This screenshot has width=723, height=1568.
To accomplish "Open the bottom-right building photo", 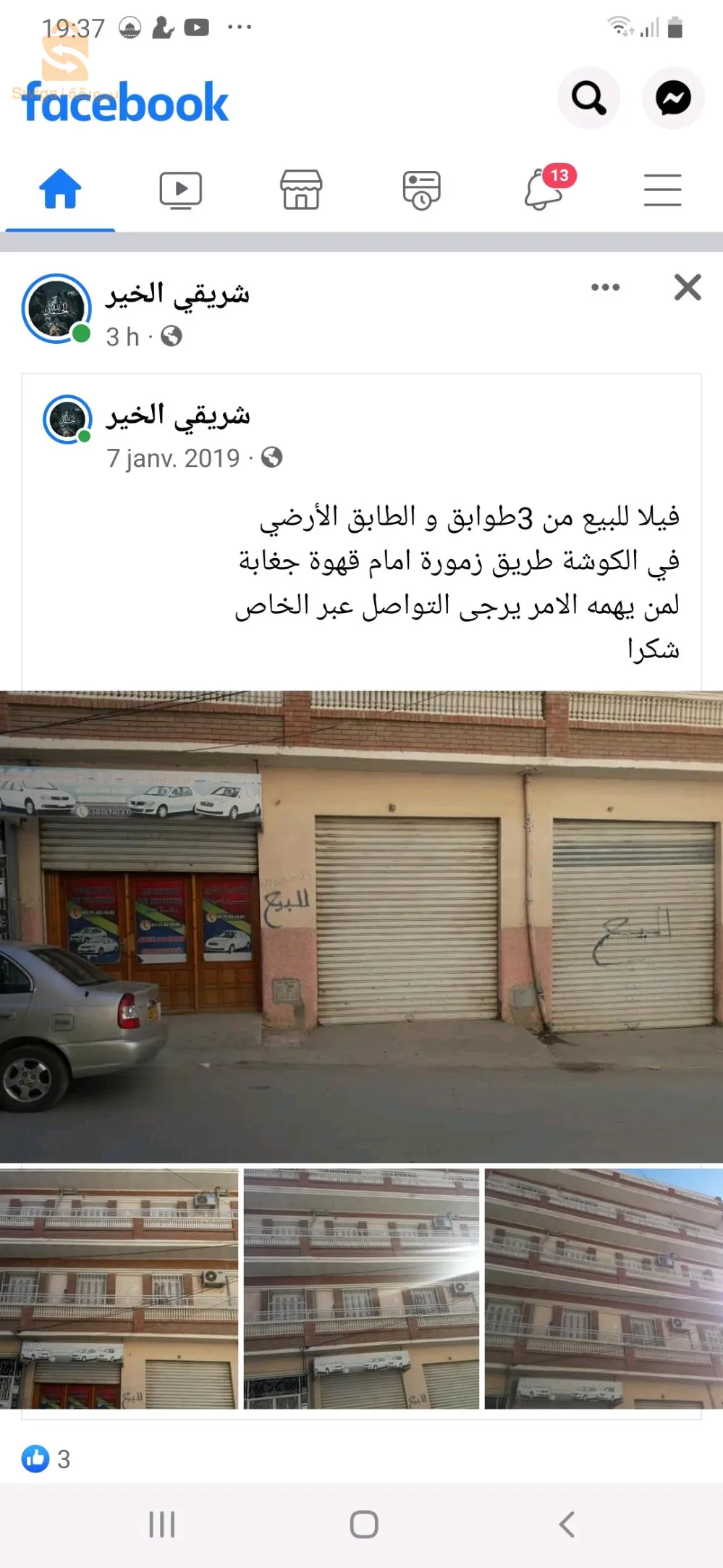I will click(x=603, y=1289).
